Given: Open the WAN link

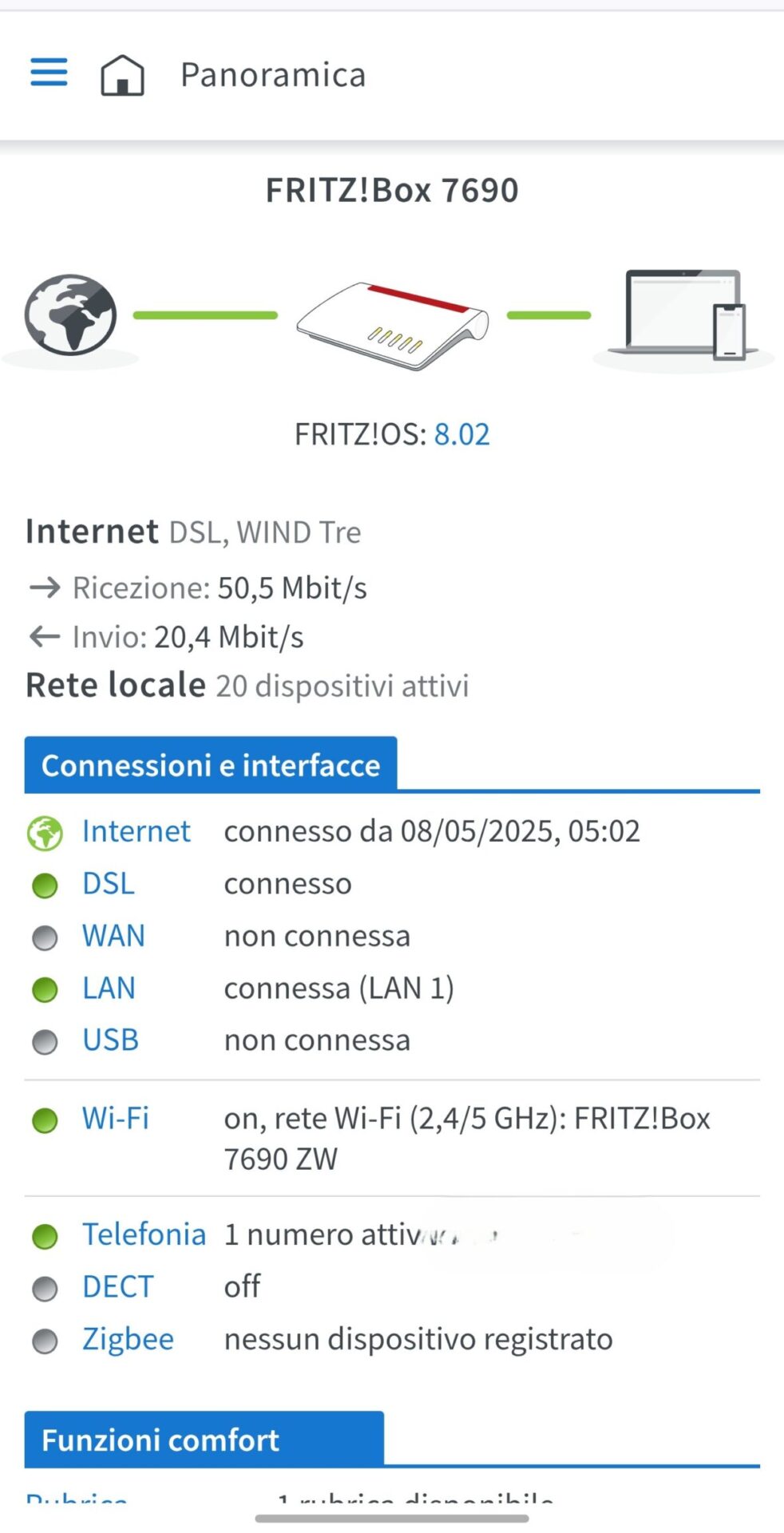Looking at the screenshot, I should [114, 936].
